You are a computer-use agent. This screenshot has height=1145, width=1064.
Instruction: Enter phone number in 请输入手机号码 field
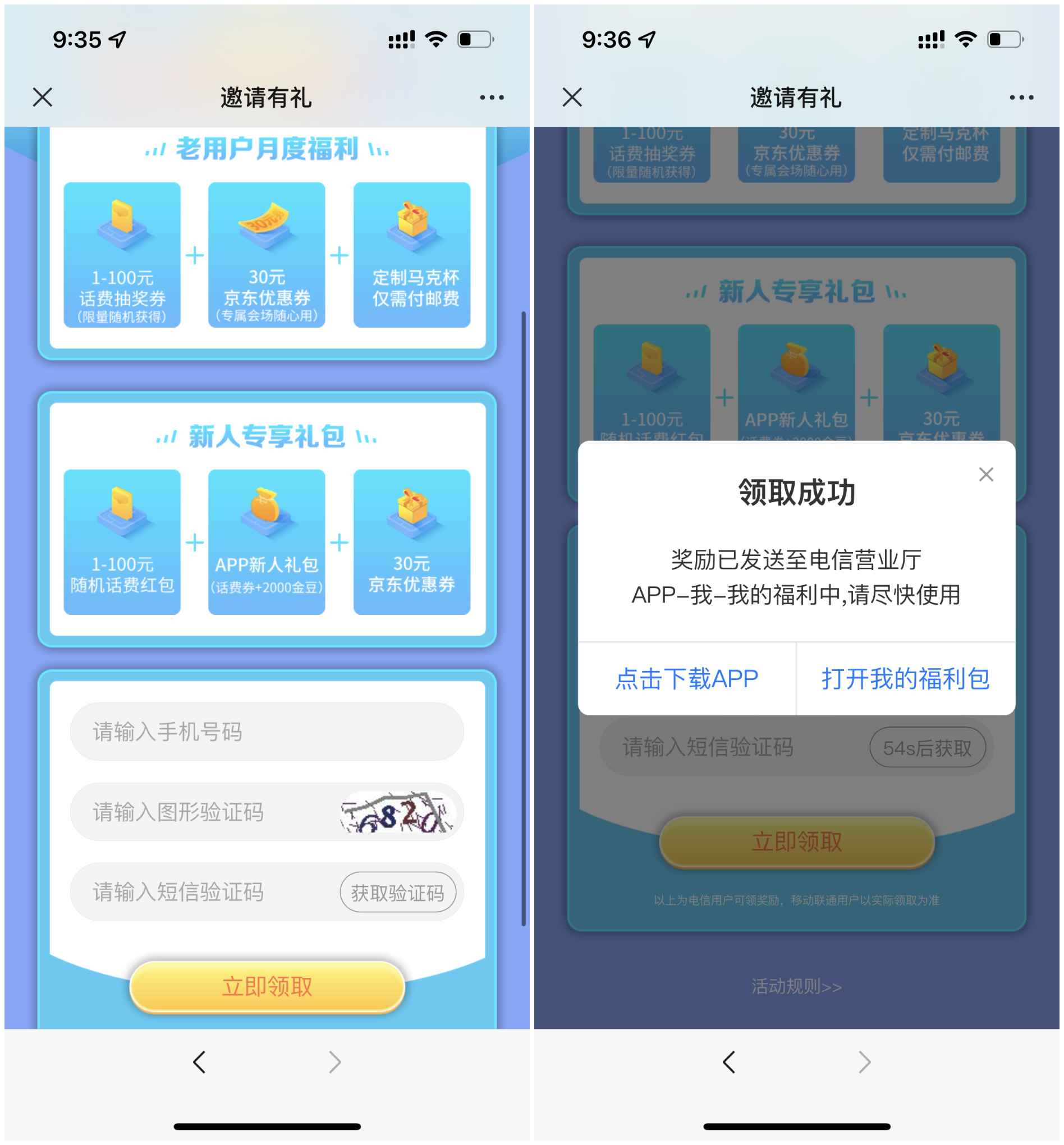click(267, 732)
